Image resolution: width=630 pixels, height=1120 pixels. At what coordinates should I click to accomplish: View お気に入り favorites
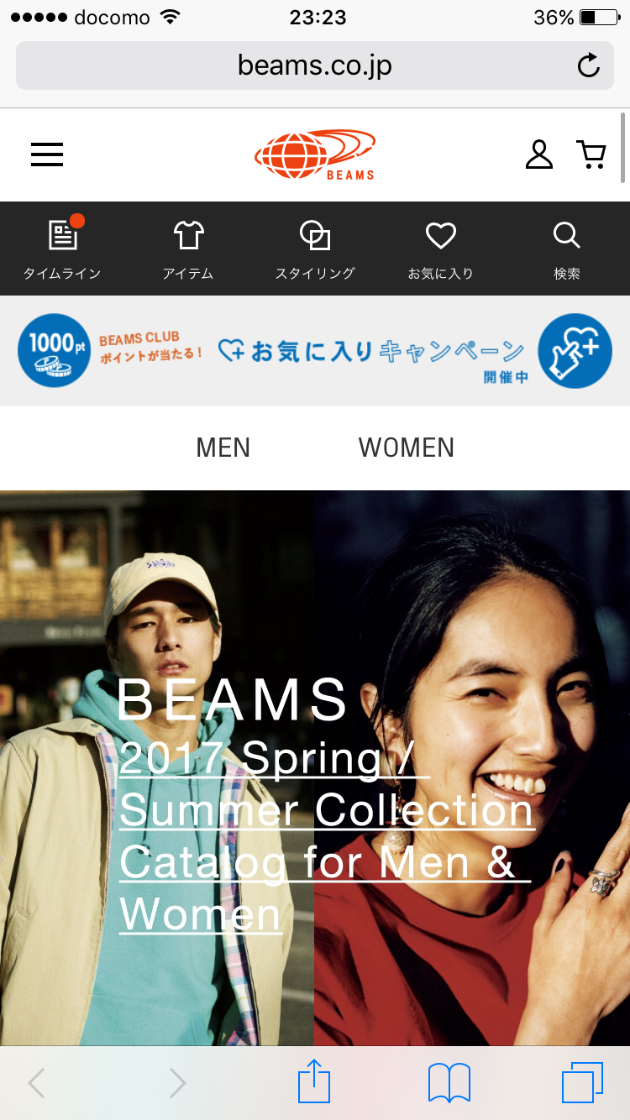click(440, 249)
